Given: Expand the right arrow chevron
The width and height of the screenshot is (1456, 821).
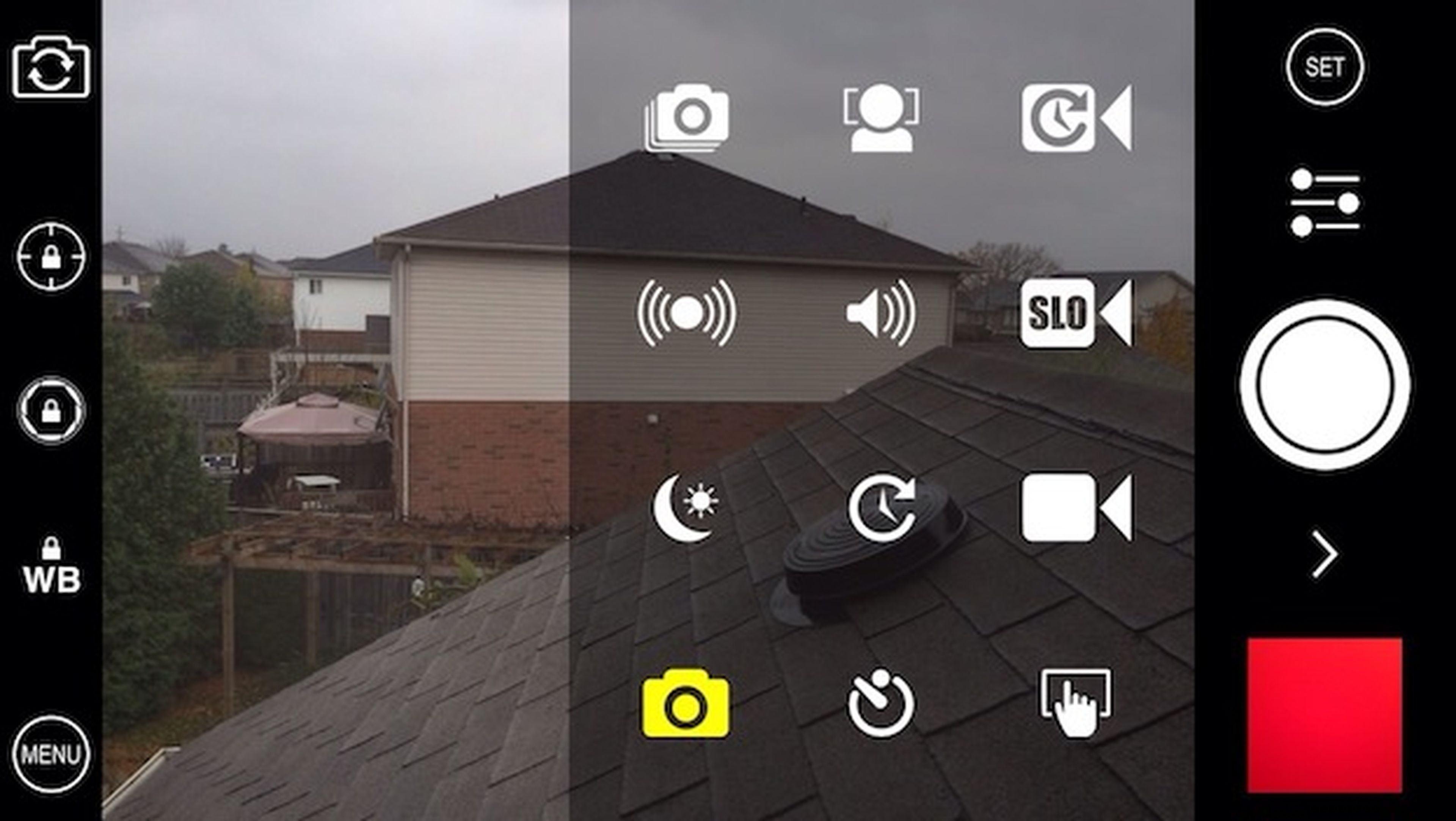Looking at the screenshot, I should point(1324,554).
